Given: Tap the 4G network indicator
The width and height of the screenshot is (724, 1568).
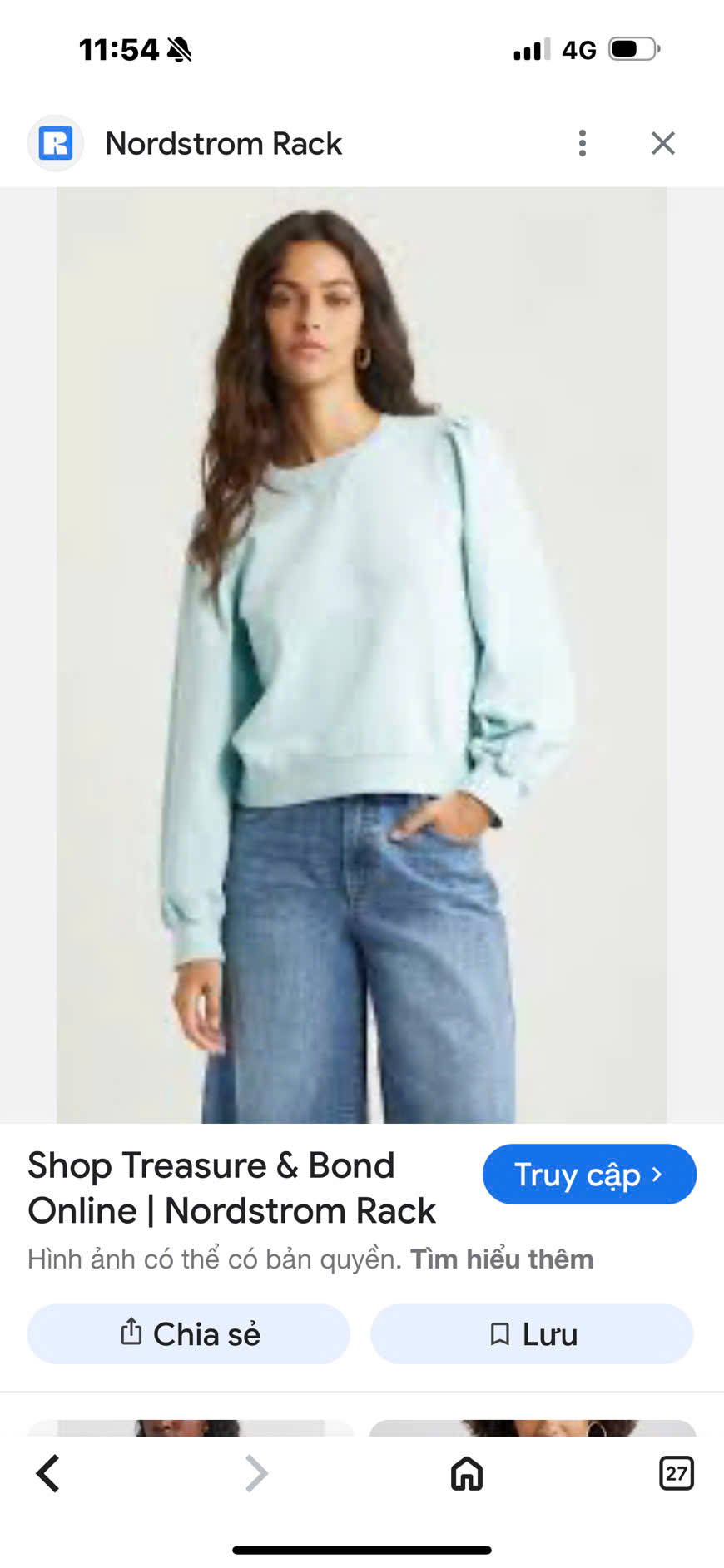Looking at the screenshot, I should [579, 48].
